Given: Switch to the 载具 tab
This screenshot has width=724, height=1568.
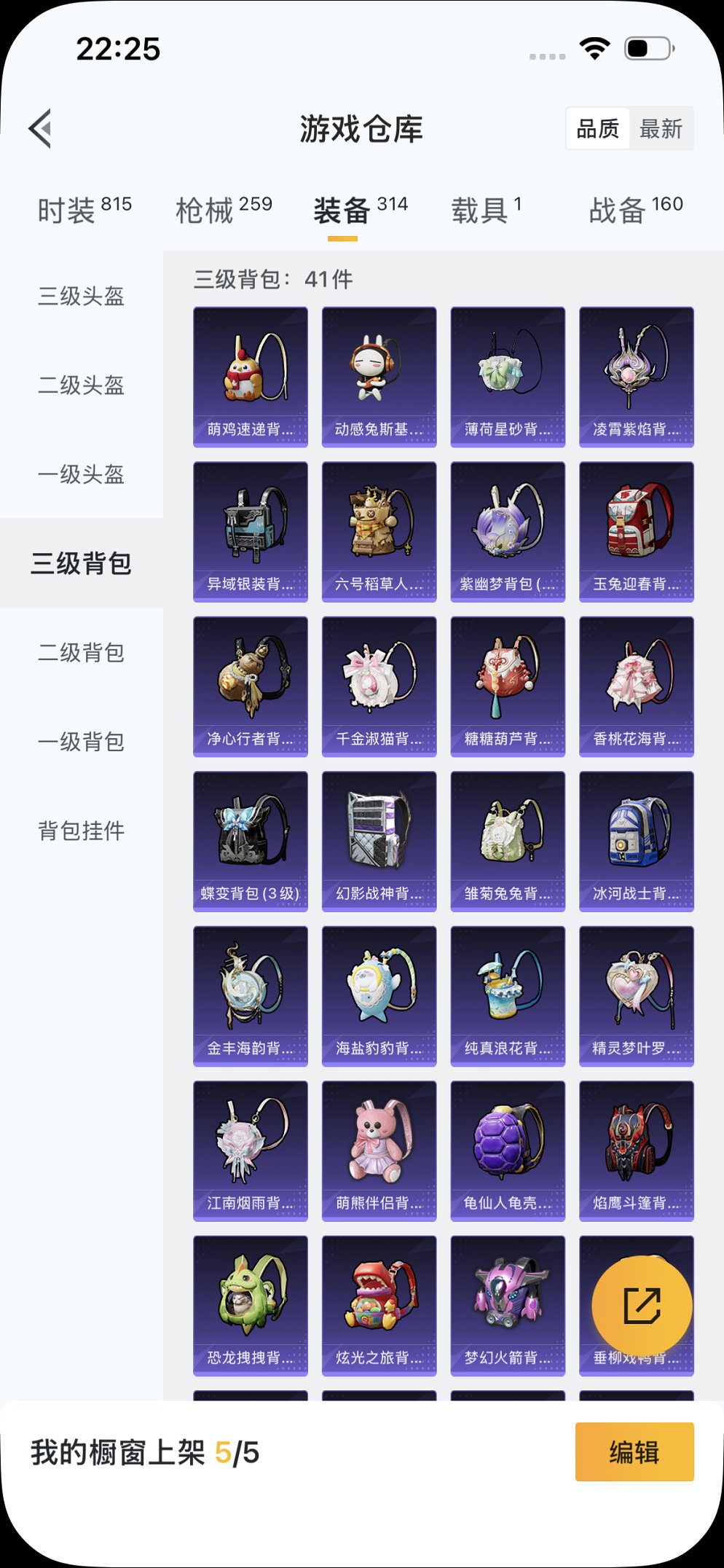Looking at the screenshot, I should tap(486, 209).
